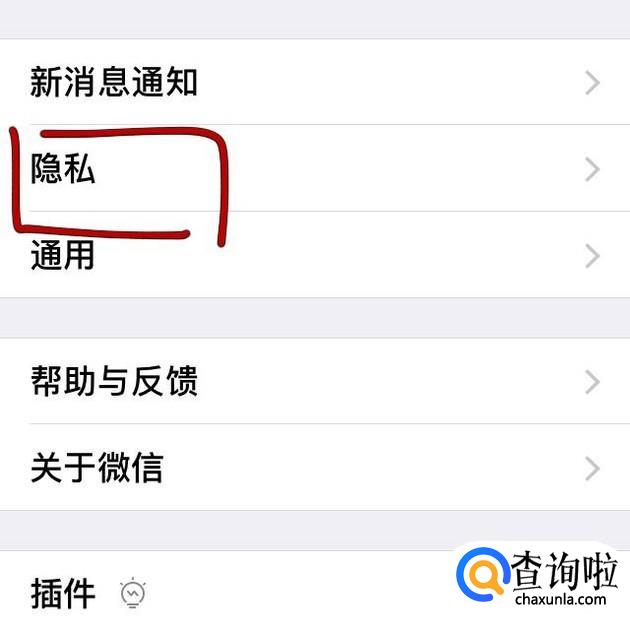Open 新消息通知 settings
This screenshot has width=630, height=630.
[x=114, y=83]
